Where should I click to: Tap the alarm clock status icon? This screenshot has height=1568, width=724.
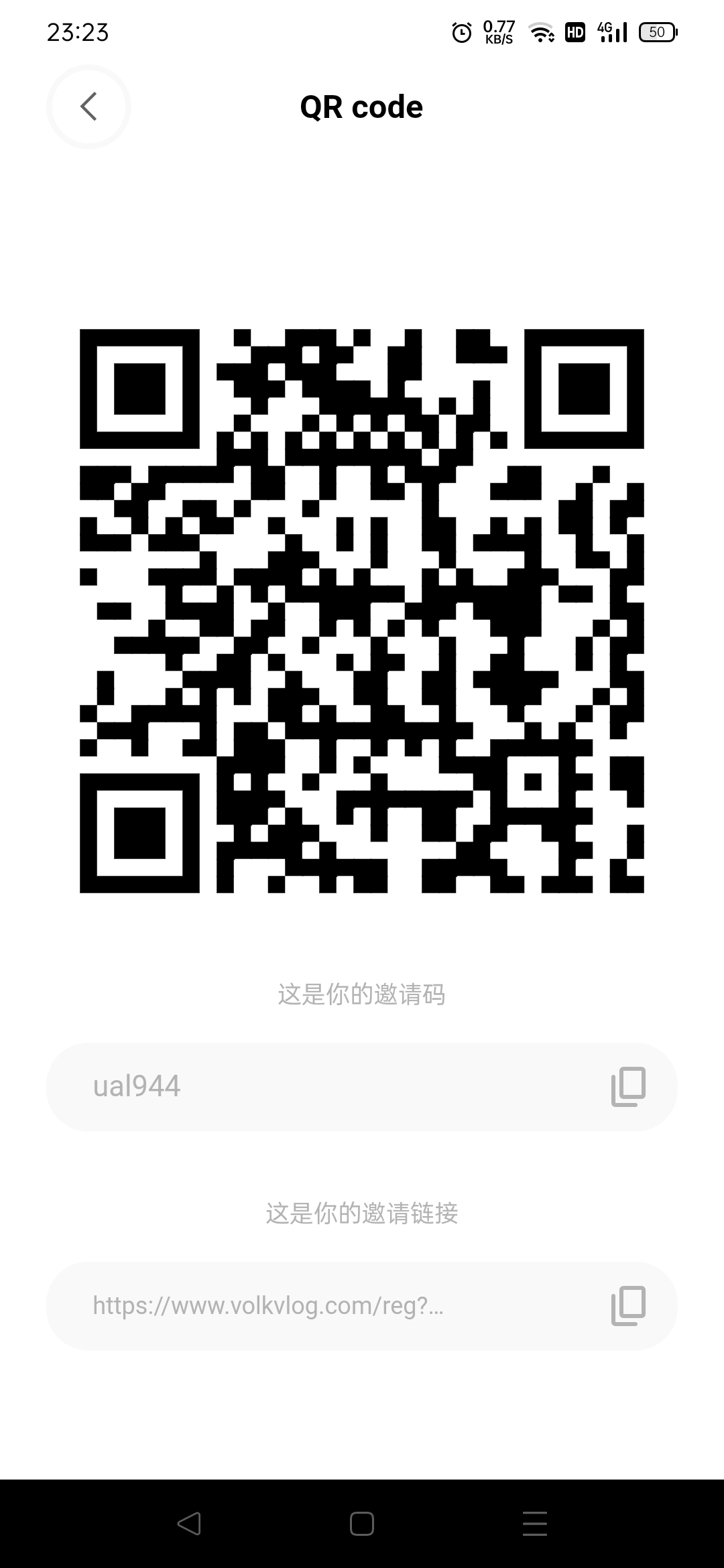[461, 32]
